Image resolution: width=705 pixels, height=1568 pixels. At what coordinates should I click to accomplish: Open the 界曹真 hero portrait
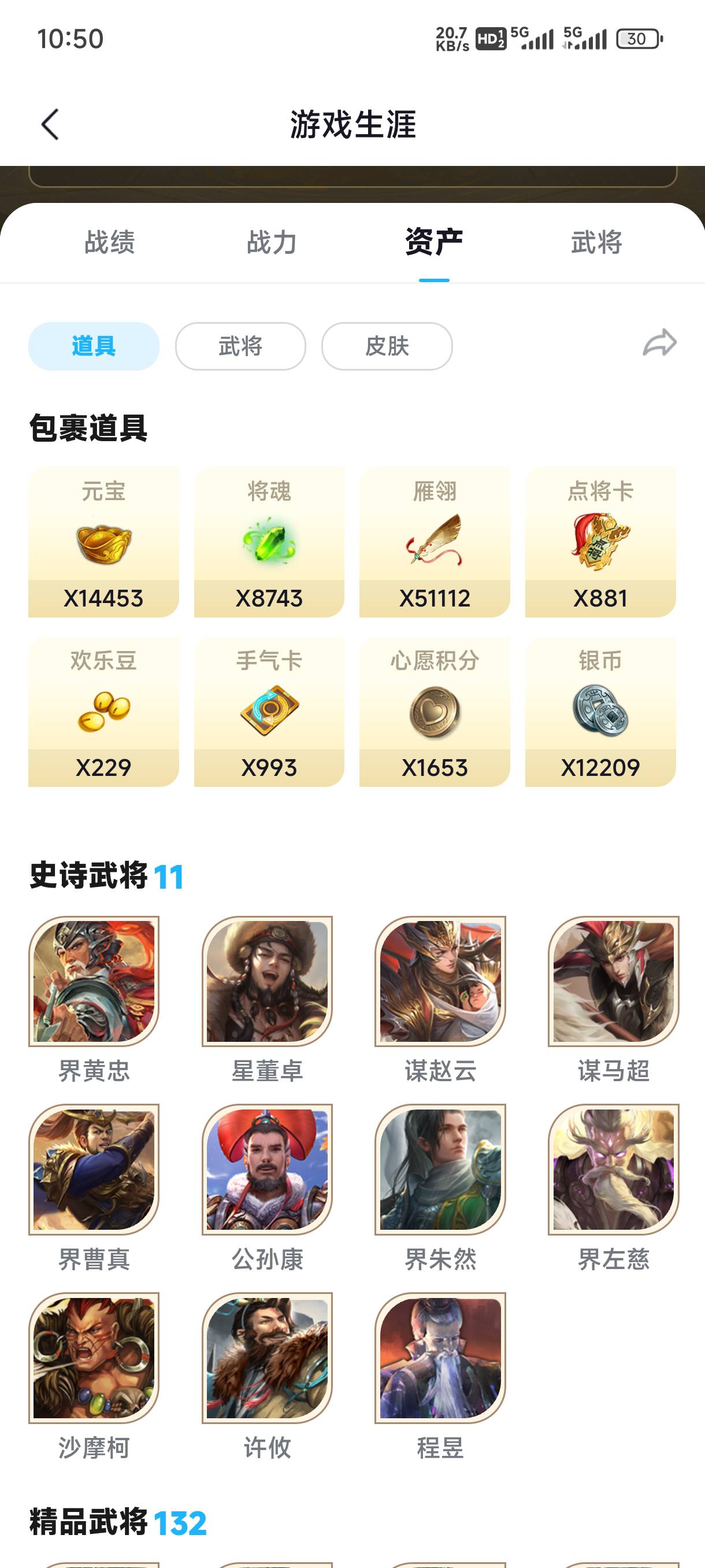click(94, 1169)
